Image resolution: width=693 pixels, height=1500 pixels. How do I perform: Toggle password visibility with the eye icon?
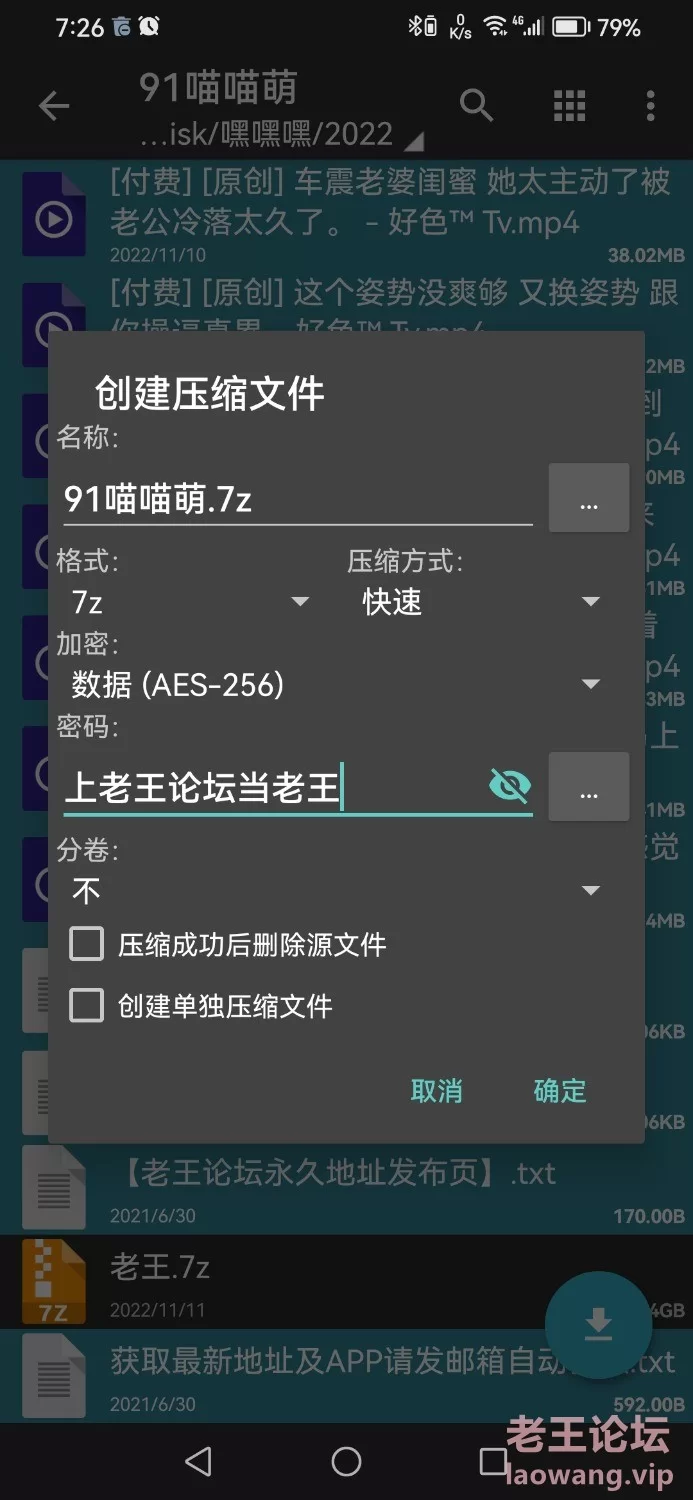tap(510, 786)
